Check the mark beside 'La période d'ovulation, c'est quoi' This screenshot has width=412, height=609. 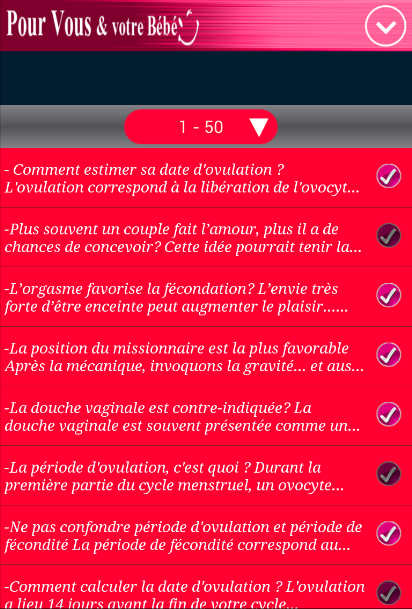[x=388, y=473]
